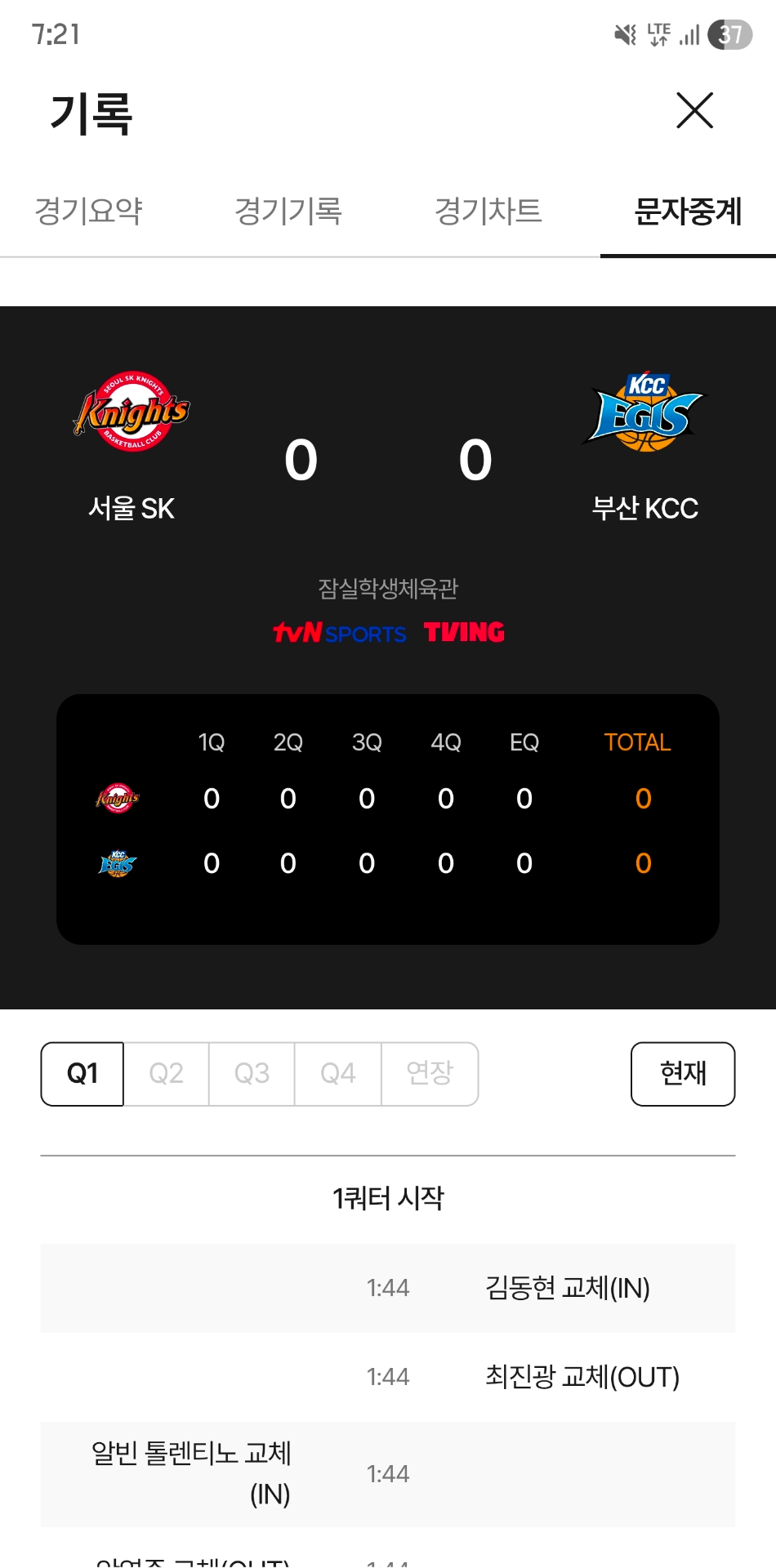View the 경기차트 tab

click(488, 211)
